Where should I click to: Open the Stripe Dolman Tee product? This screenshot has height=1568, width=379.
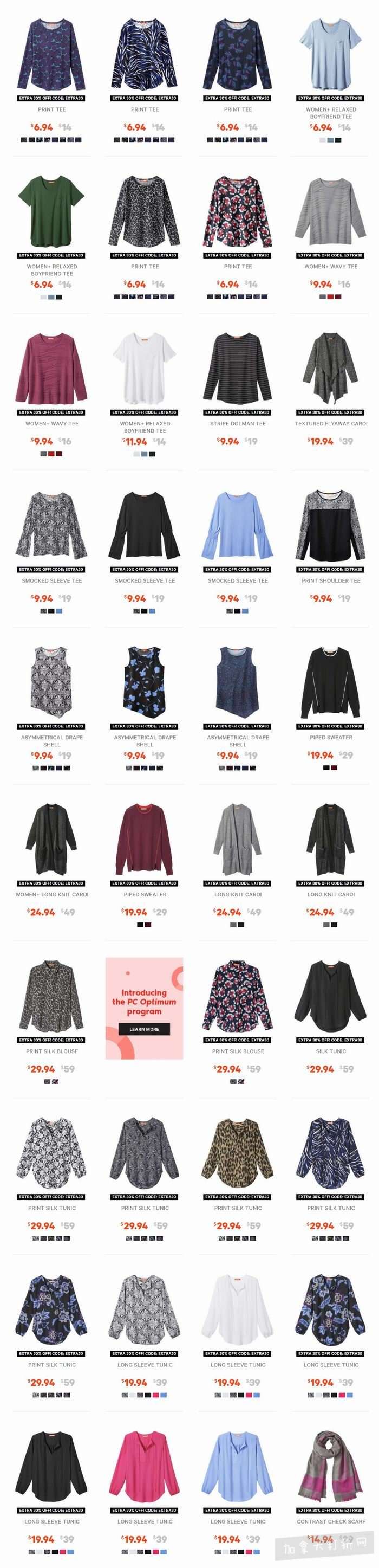tap(238, 369)
